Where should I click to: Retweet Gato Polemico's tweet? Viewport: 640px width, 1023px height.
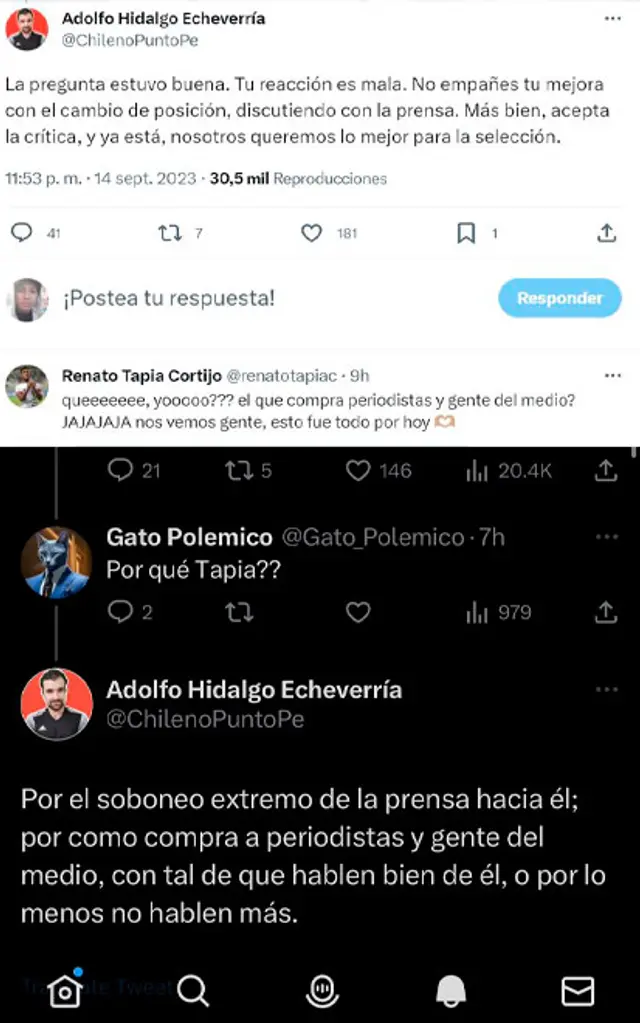click(238, 612)
